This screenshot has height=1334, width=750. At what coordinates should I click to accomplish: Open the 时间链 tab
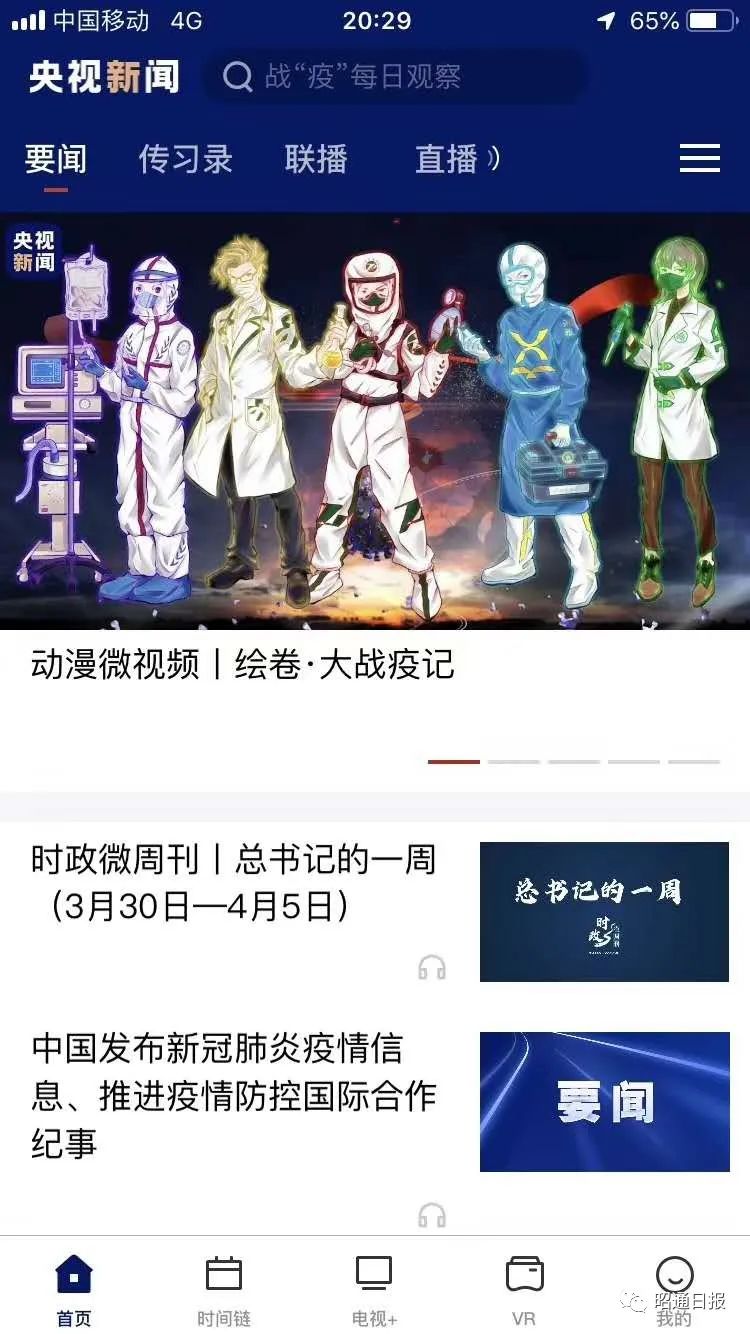[x=224, y=1288]
